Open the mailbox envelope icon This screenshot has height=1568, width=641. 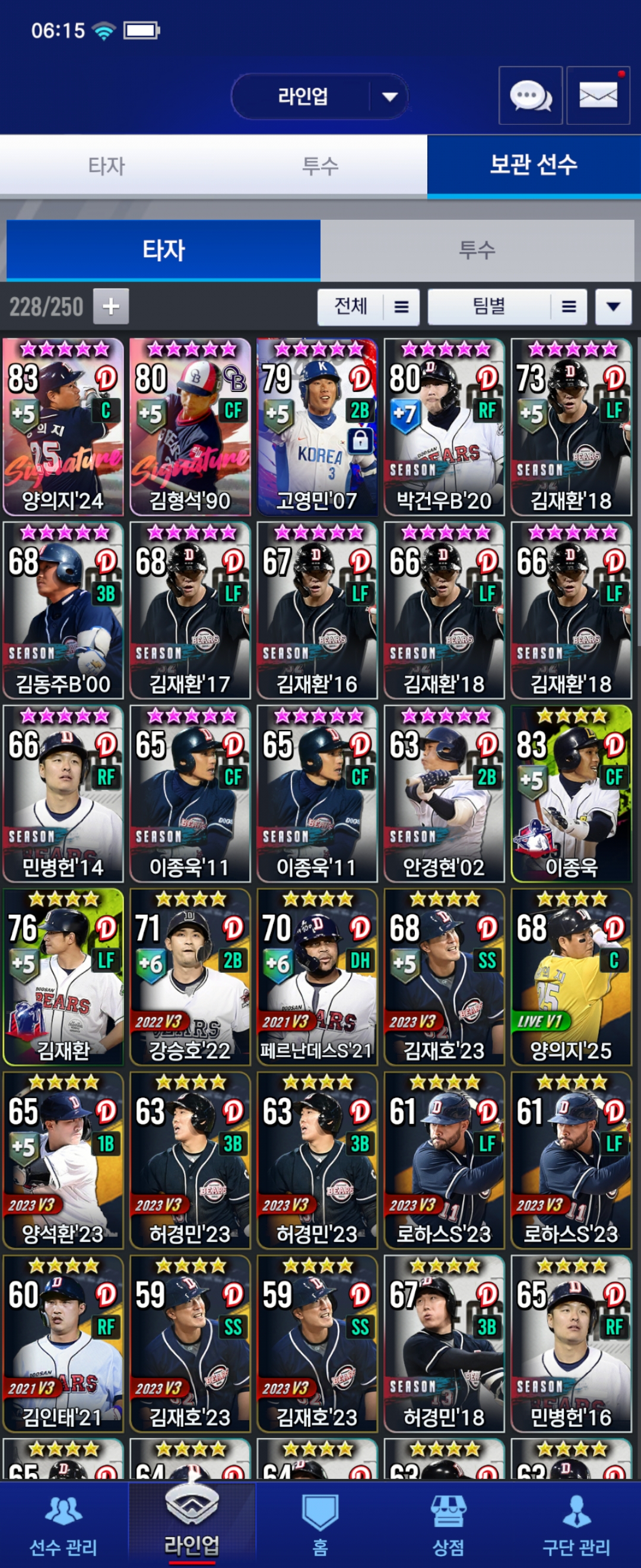(598, 96)
